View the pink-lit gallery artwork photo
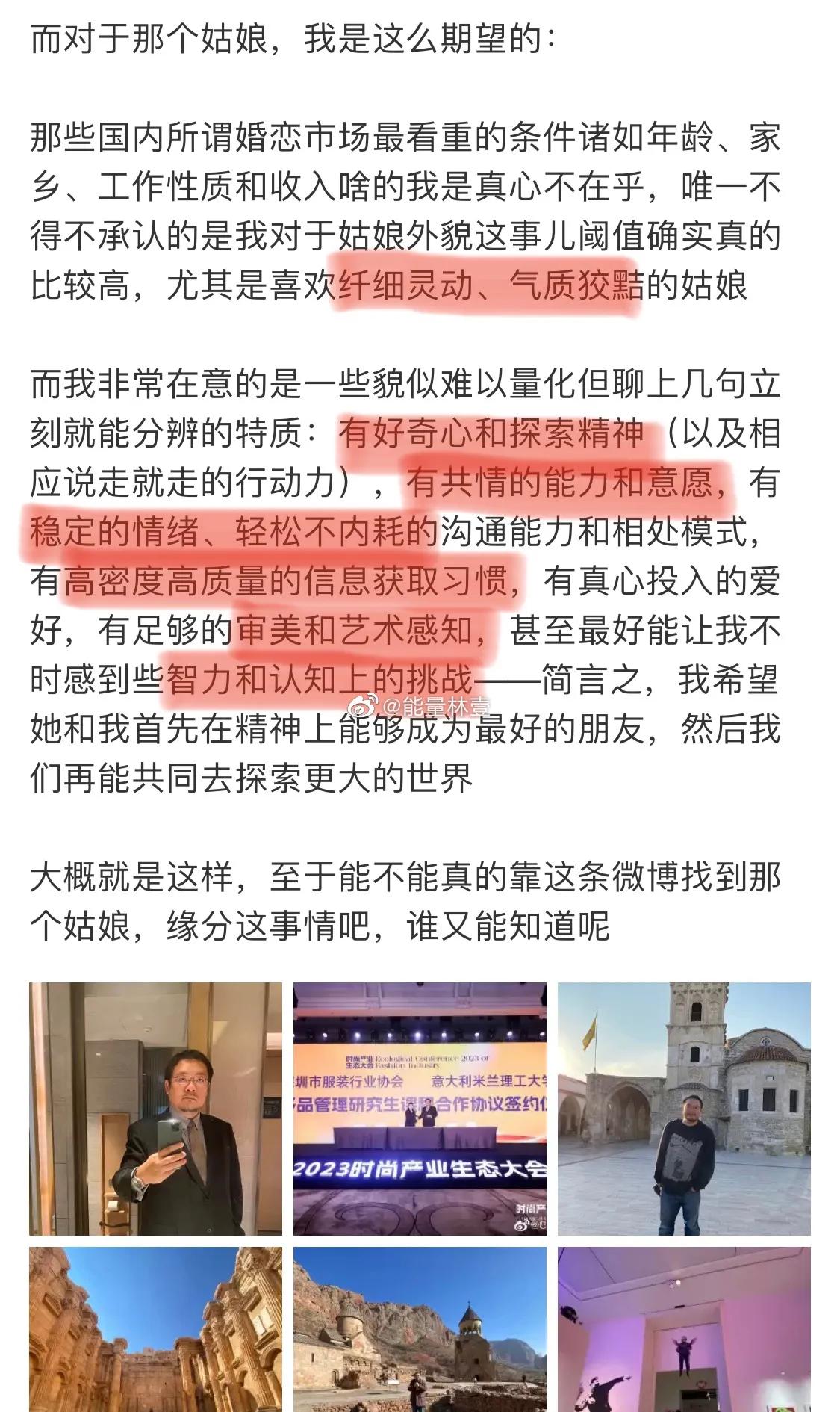Screen dimensions: 840x1412 [684, 1329]
